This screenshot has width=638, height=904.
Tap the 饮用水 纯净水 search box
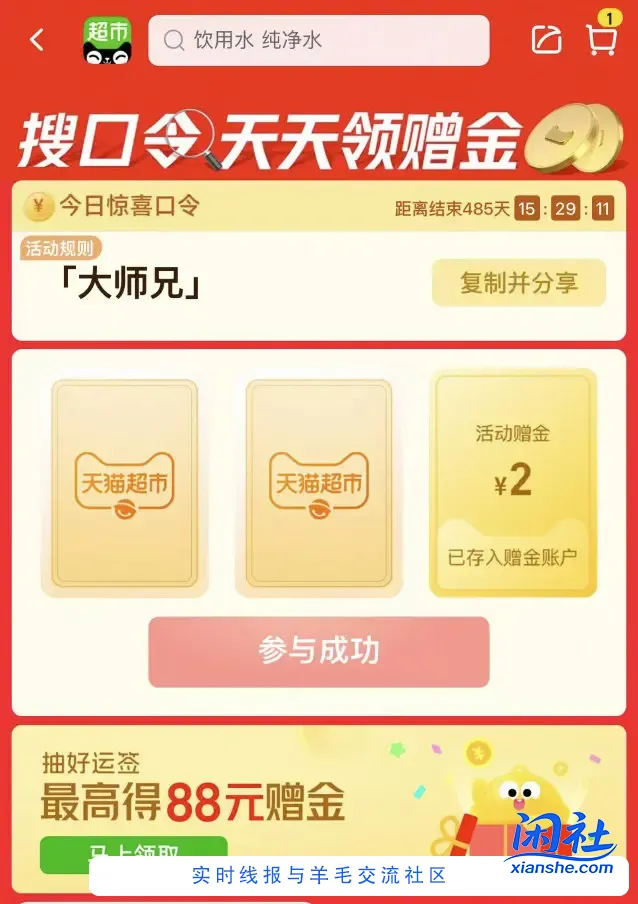coord(319,41)
